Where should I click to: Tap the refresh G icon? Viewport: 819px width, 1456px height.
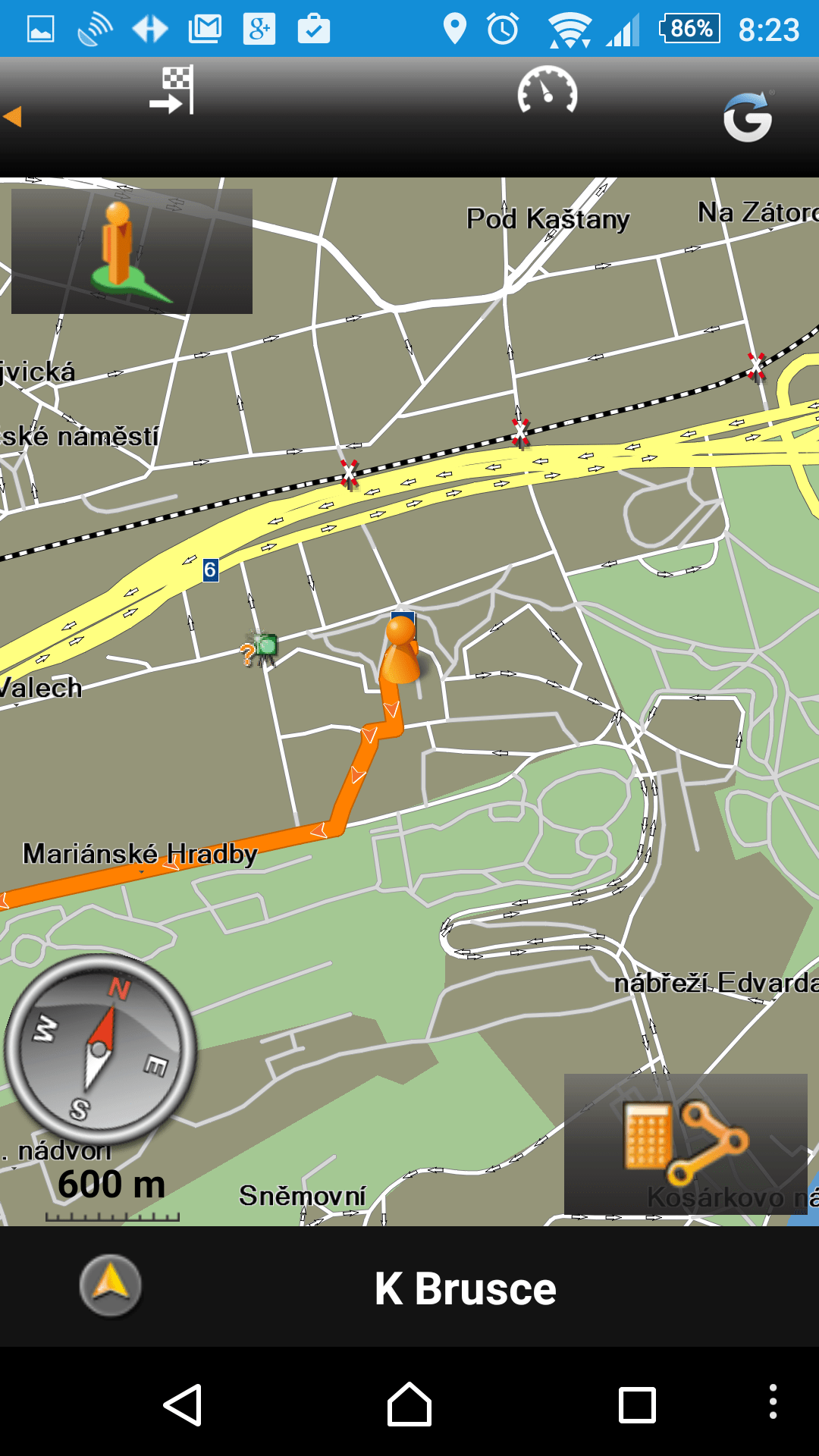tap(748, 118)
